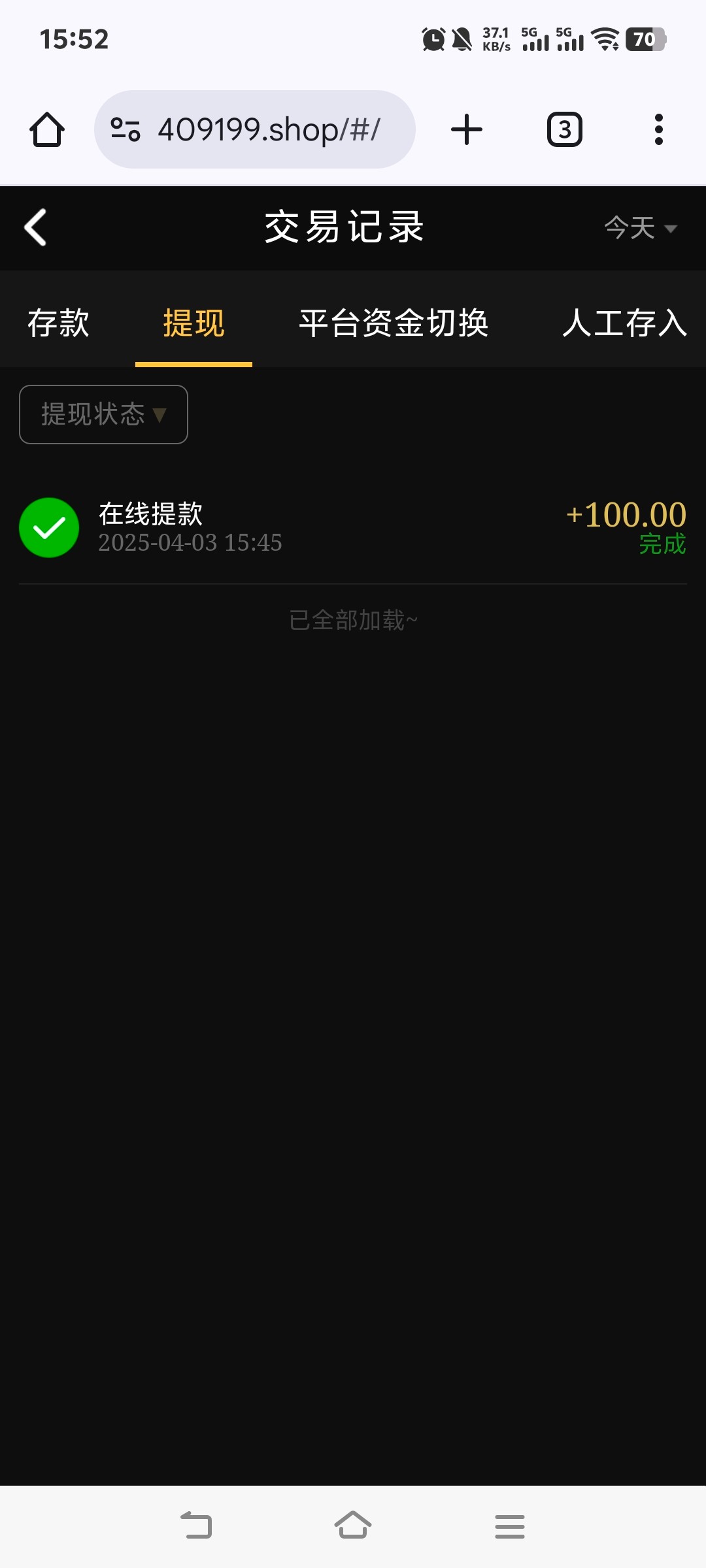This screenshot has height=1568, width=706.
Task: Go back from the 交易记录 page
Action: tap(35, 227)
